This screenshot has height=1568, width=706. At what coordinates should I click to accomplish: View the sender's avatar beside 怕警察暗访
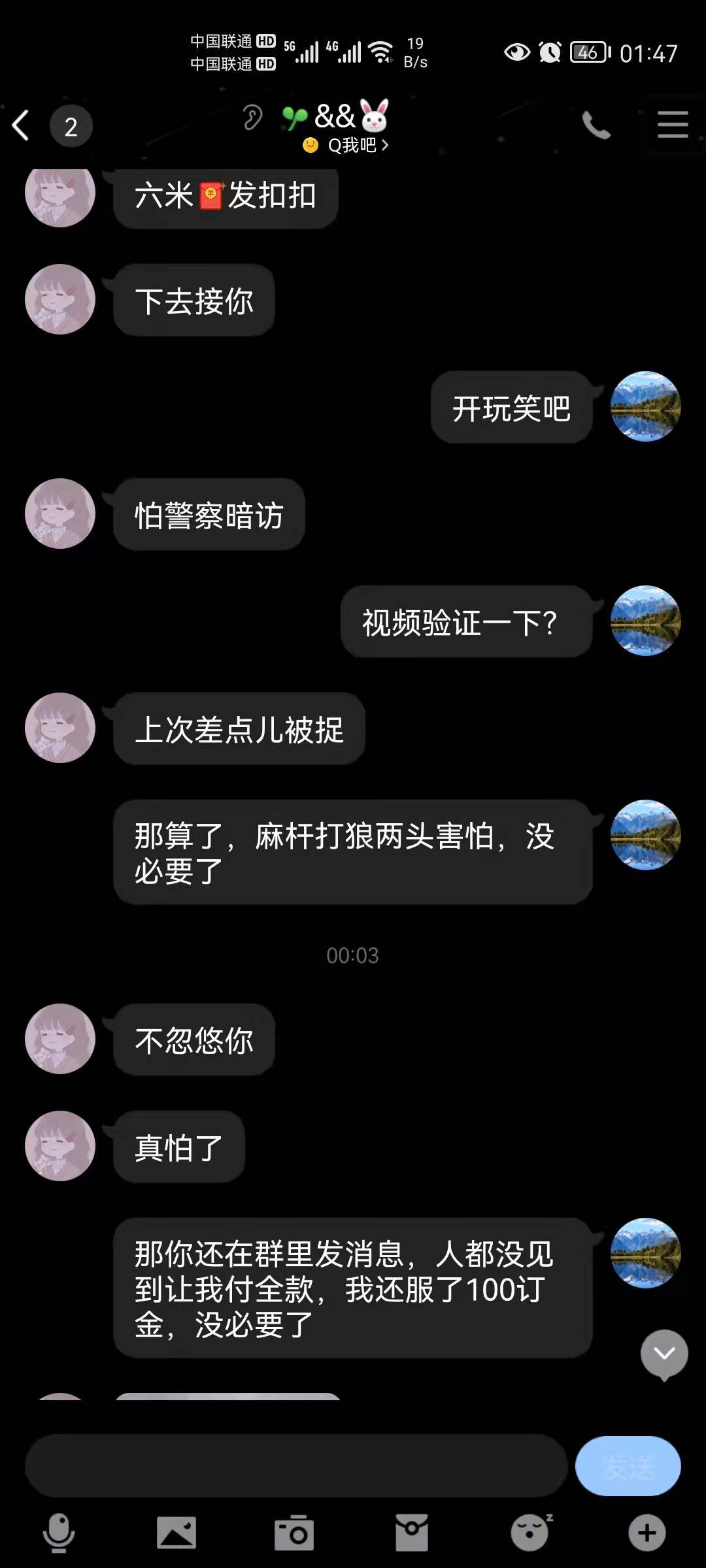(60, 514)
